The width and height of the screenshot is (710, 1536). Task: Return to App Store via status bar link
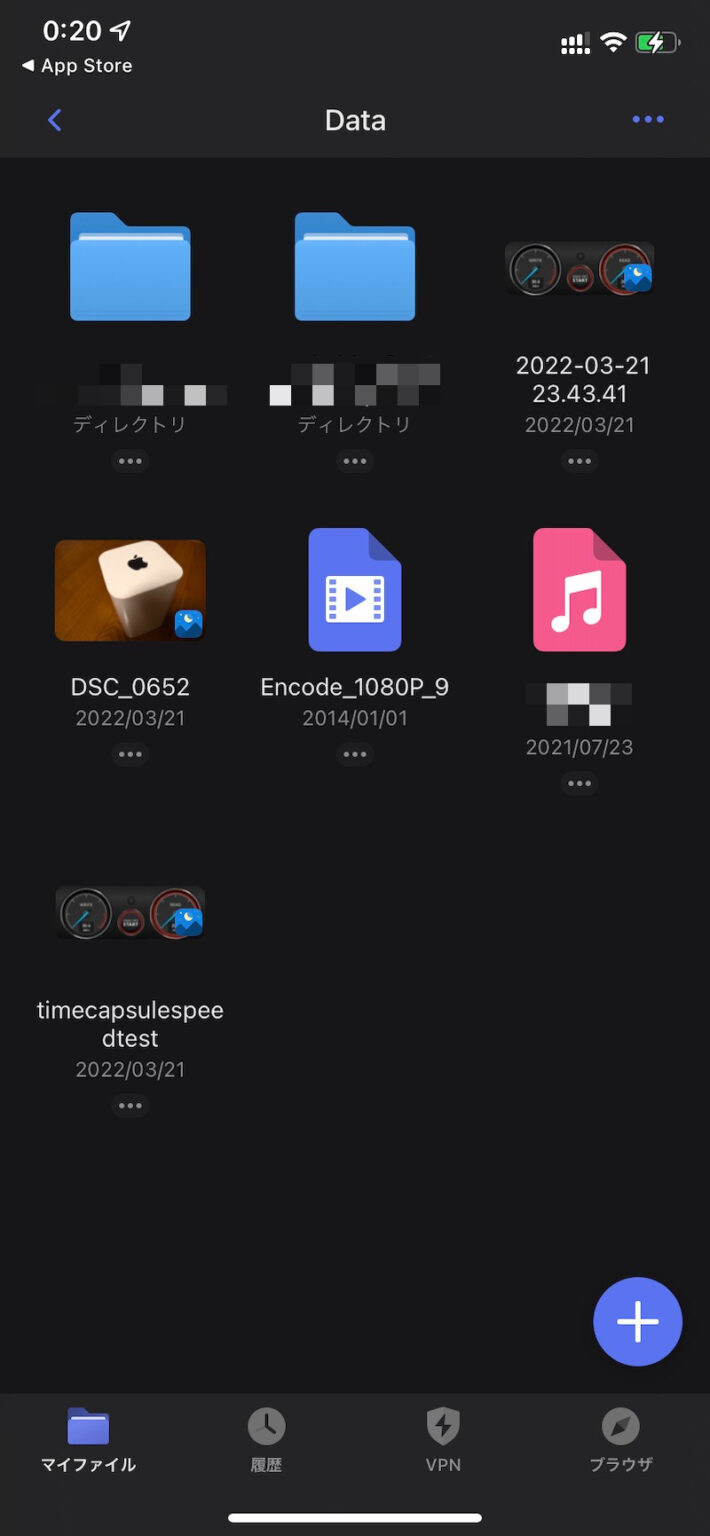pyautogui.click(x=77, y=66)
